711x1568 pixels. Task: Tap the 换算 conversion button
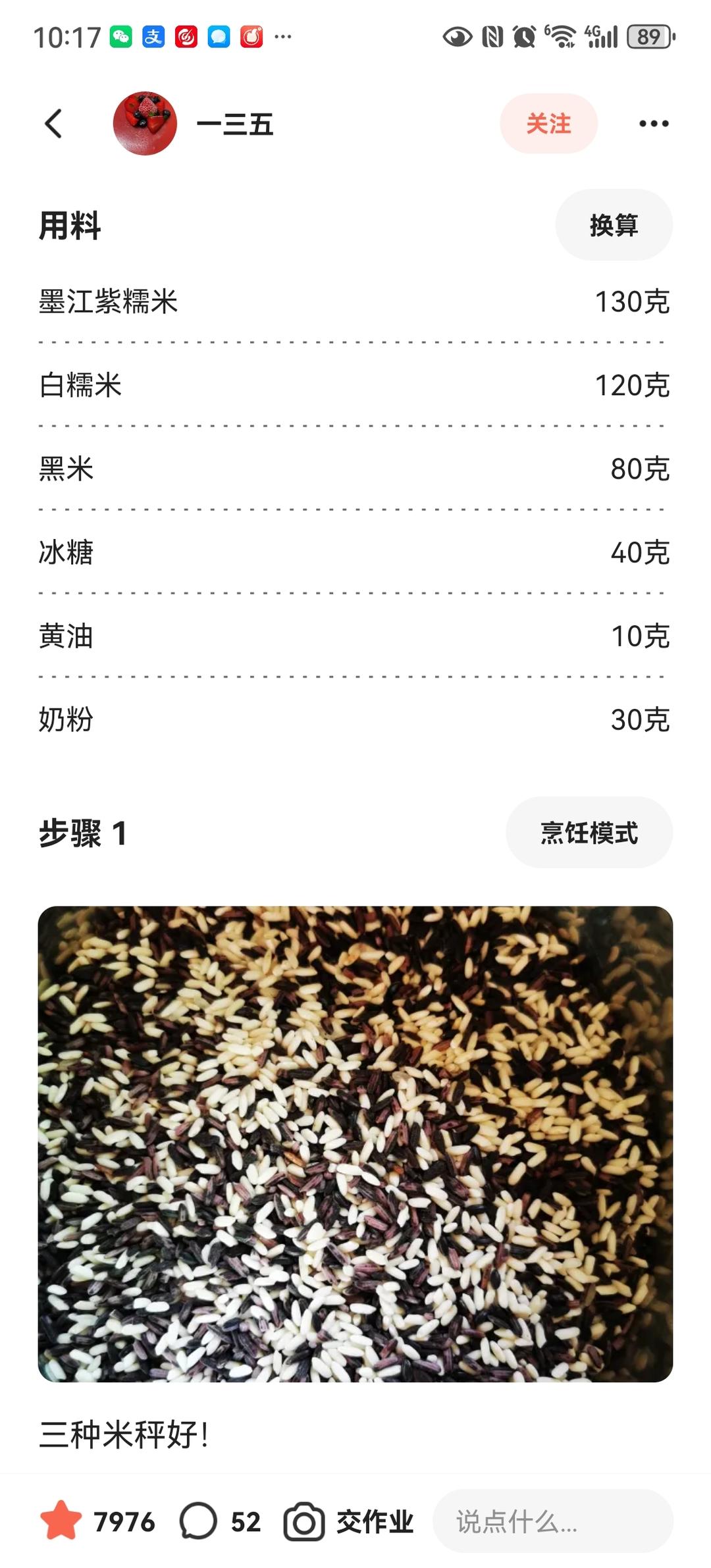tap(614, 225)
